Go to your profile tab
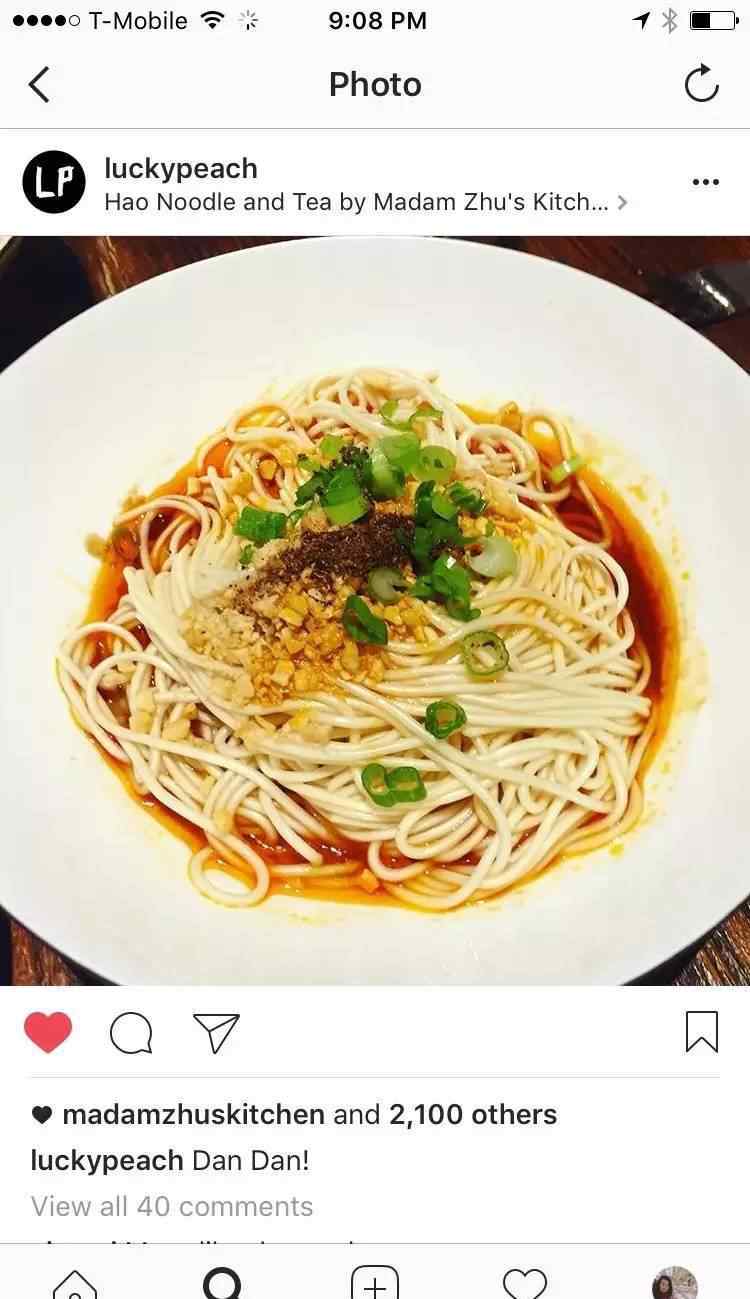 point(675,1283)
